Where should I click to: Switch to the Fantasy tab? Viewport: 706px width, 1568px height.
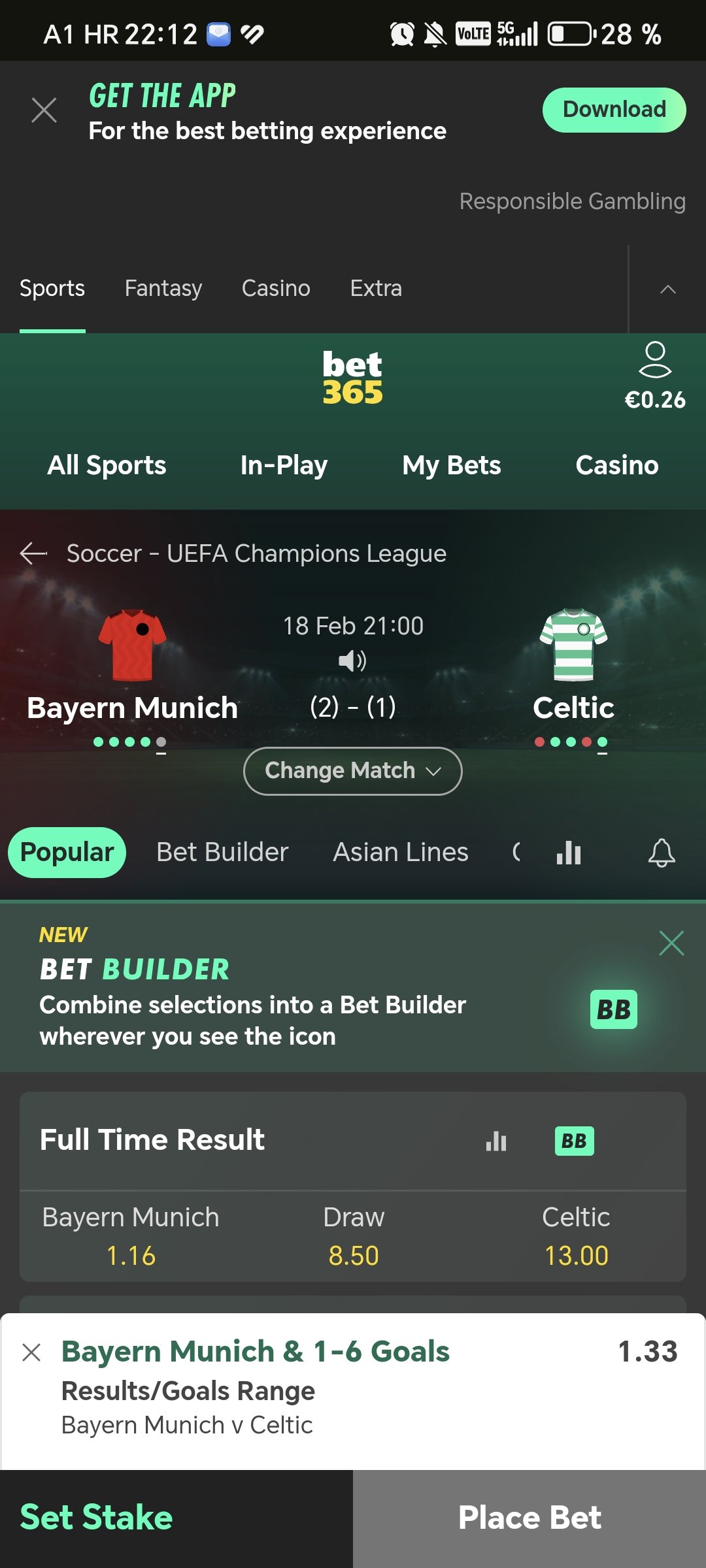(x=163, y=288)
